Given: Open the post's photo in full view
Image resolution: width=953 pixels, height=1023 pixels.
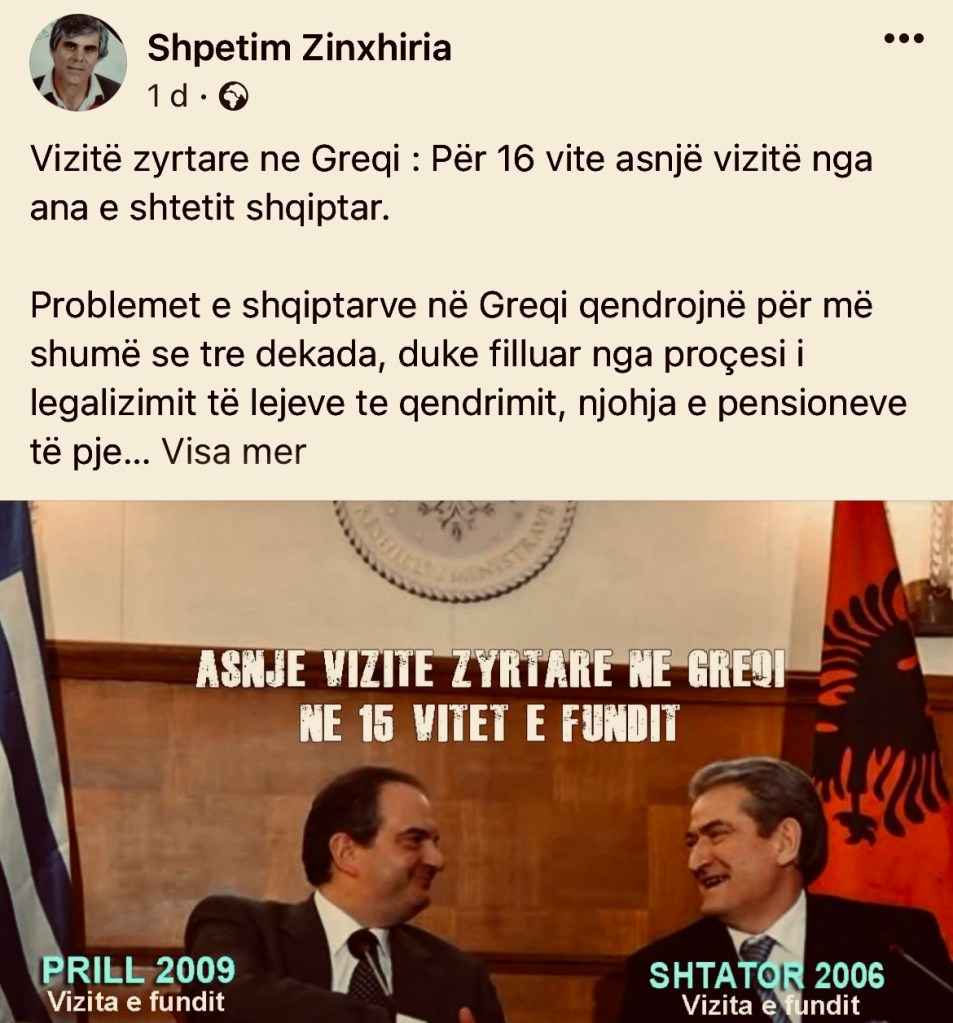Looking at the screenshot, I should 476,760.
